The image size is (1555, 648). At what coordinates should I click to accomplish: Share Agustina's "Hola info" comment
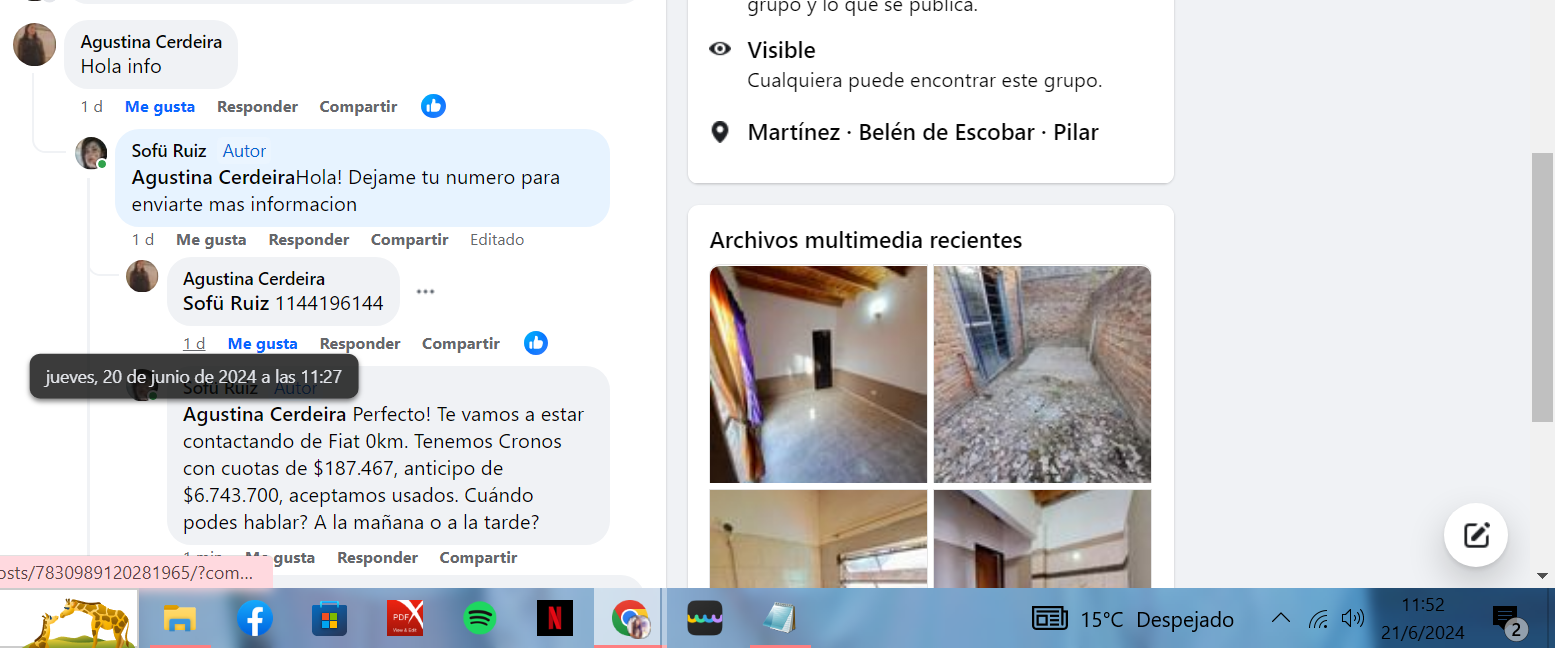click(358, 107)
